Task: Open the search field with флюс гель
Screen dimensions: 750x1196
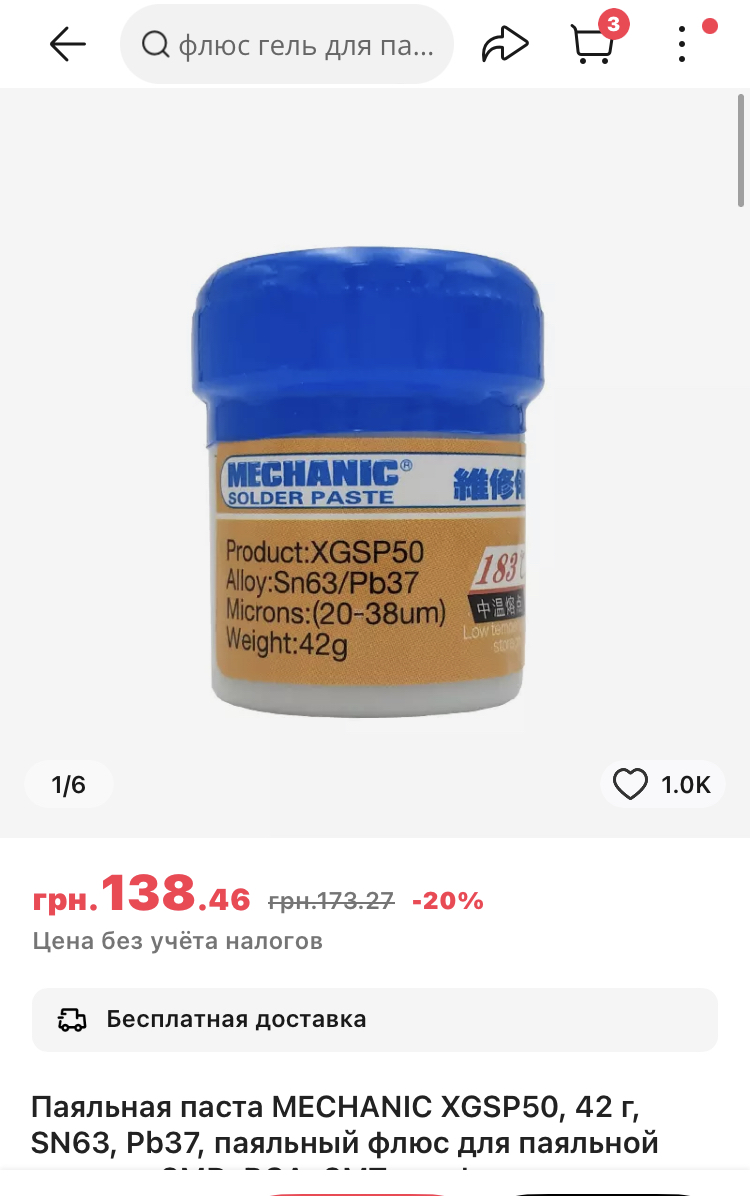Action: point(288,45)
